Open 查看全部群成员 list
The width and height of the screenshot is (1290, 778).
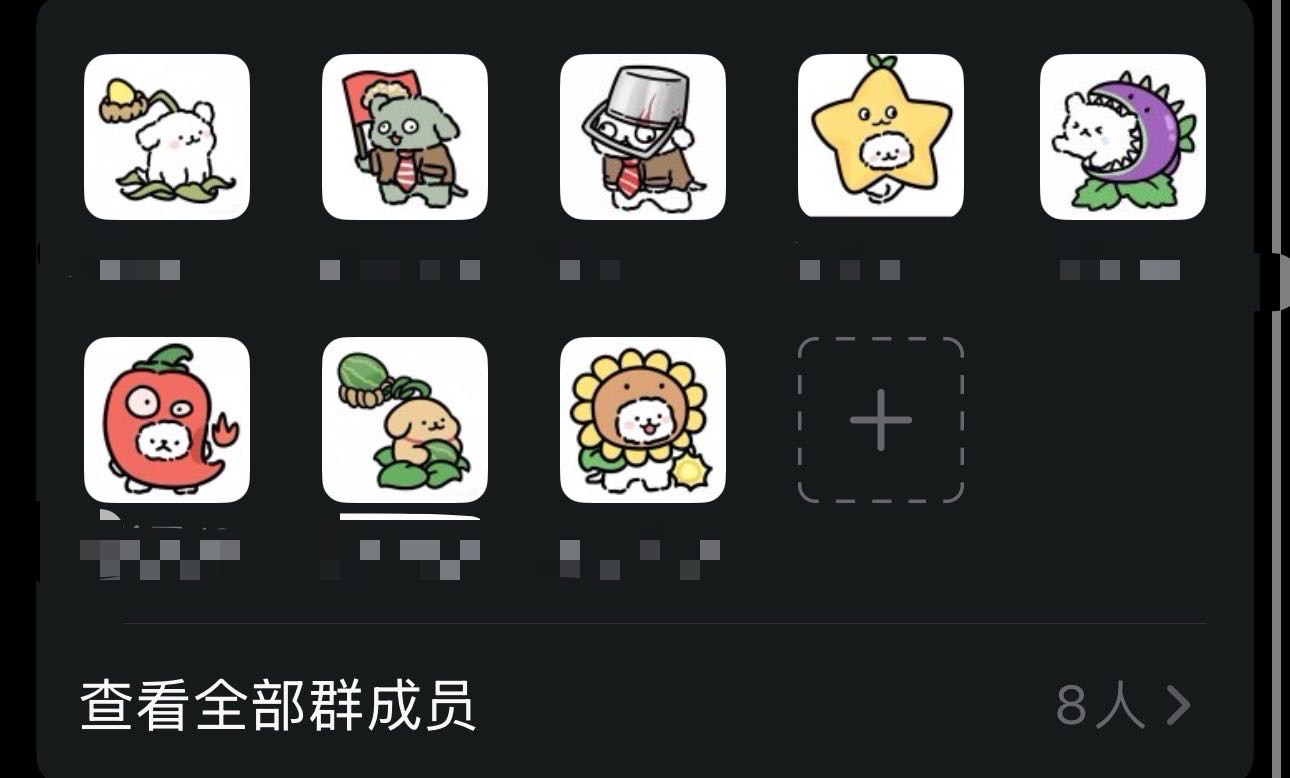(640, 705)
